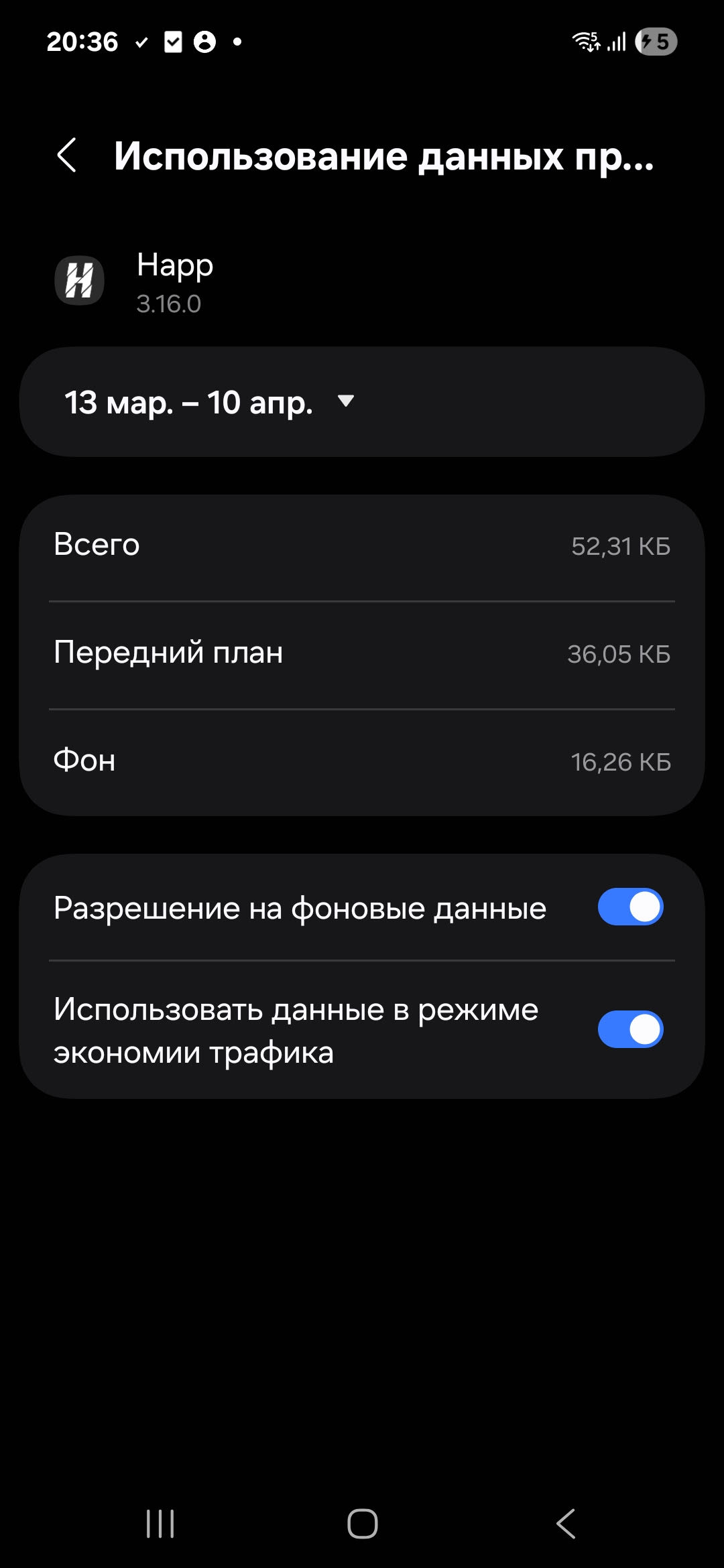The image size is (724, 1568).
Task: Disable Разрешение на фоновые данные switch
Action: 630,907
